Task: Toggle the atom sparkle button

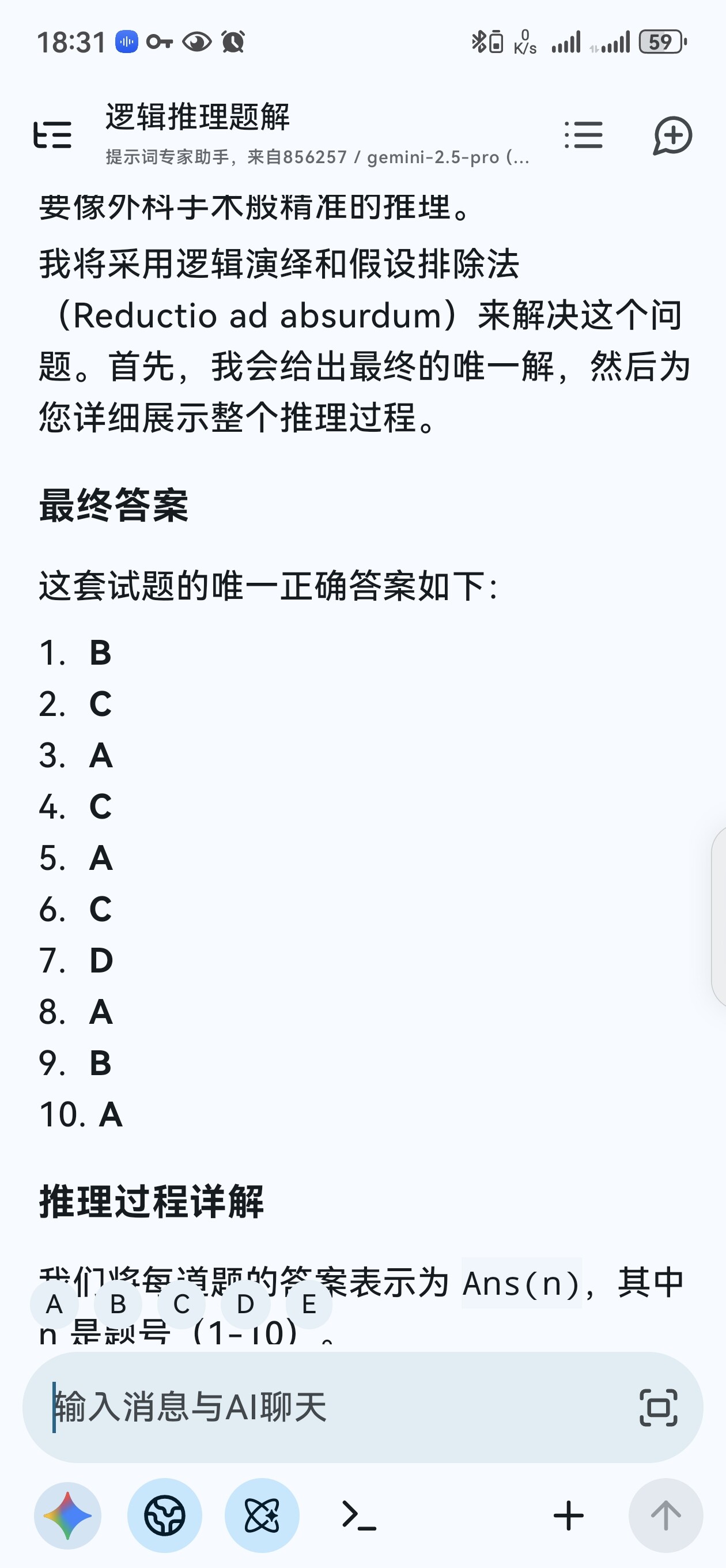Action: [x=262, y=1515]
